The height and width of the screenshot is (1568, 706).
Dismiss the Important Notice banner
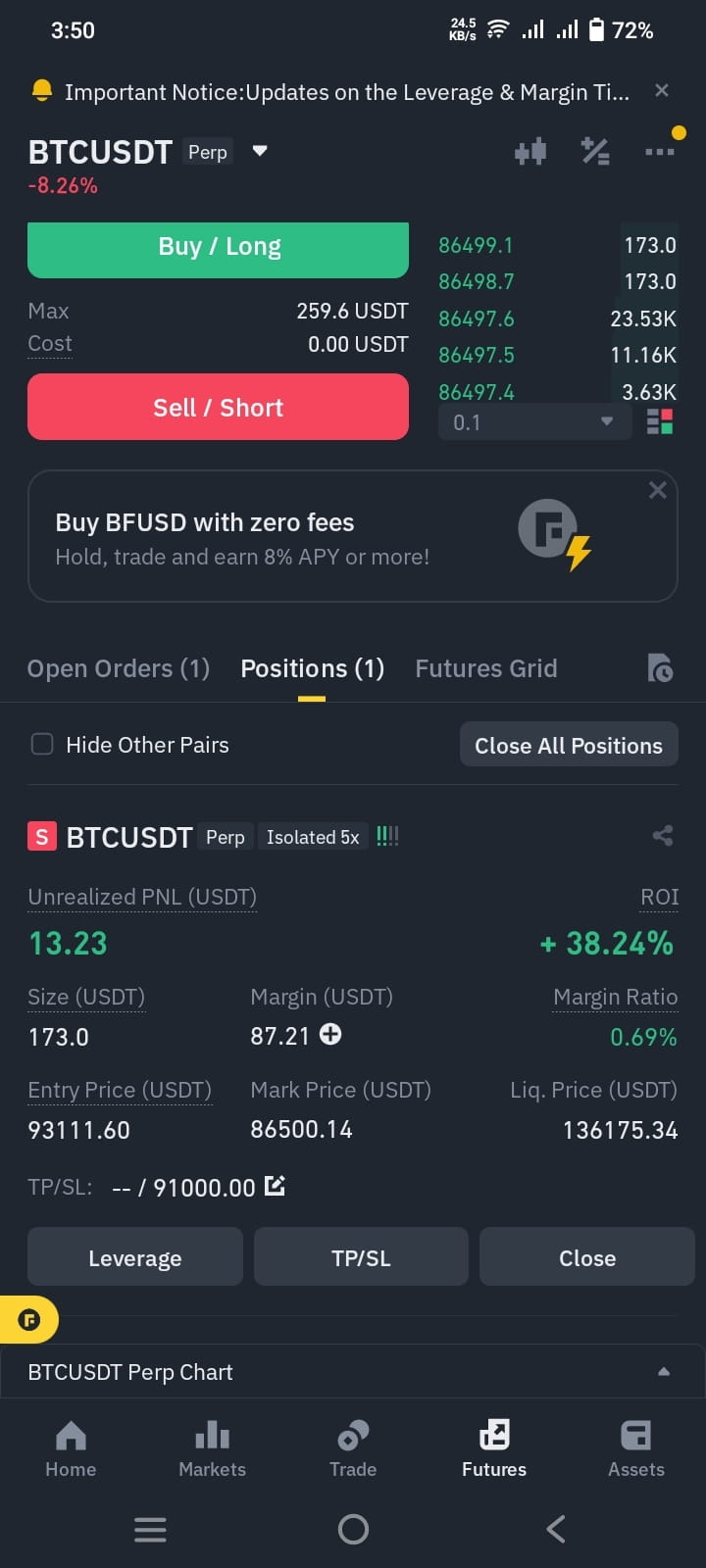(662, 90)
